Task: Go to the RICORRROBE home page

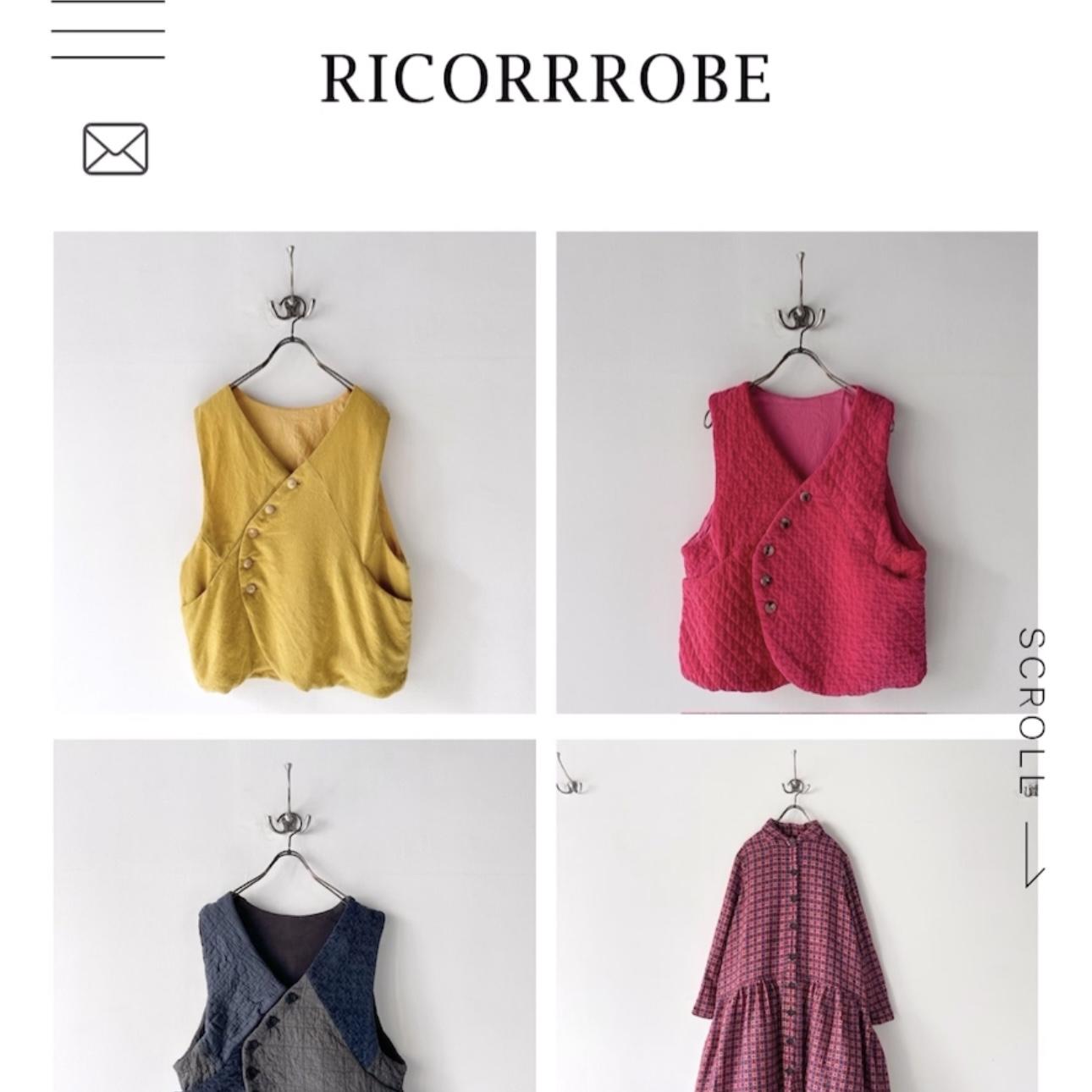Action: coord(545,78)
